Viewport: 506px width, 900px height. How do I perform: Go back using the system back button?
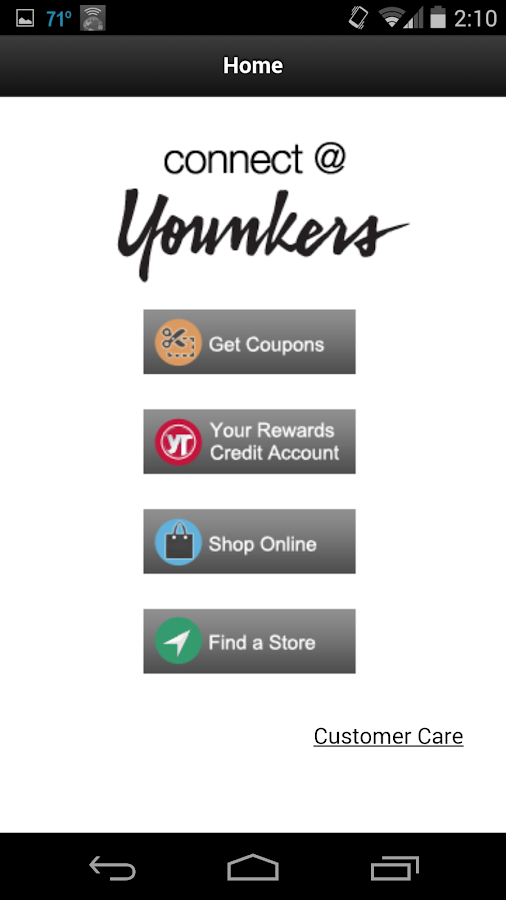click(112, 867)
